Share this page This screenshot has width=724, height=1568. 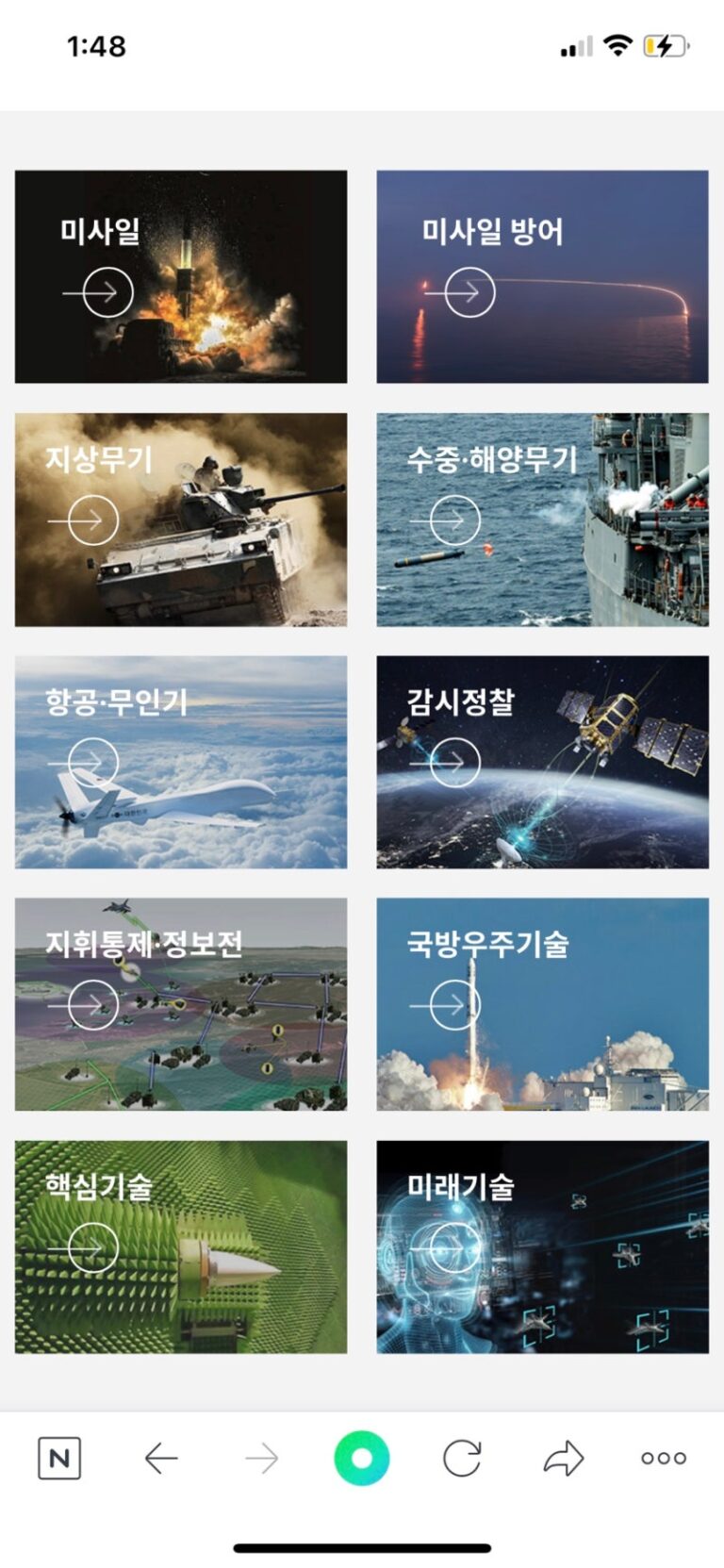pyautogui.click(x=564, y=1458)
